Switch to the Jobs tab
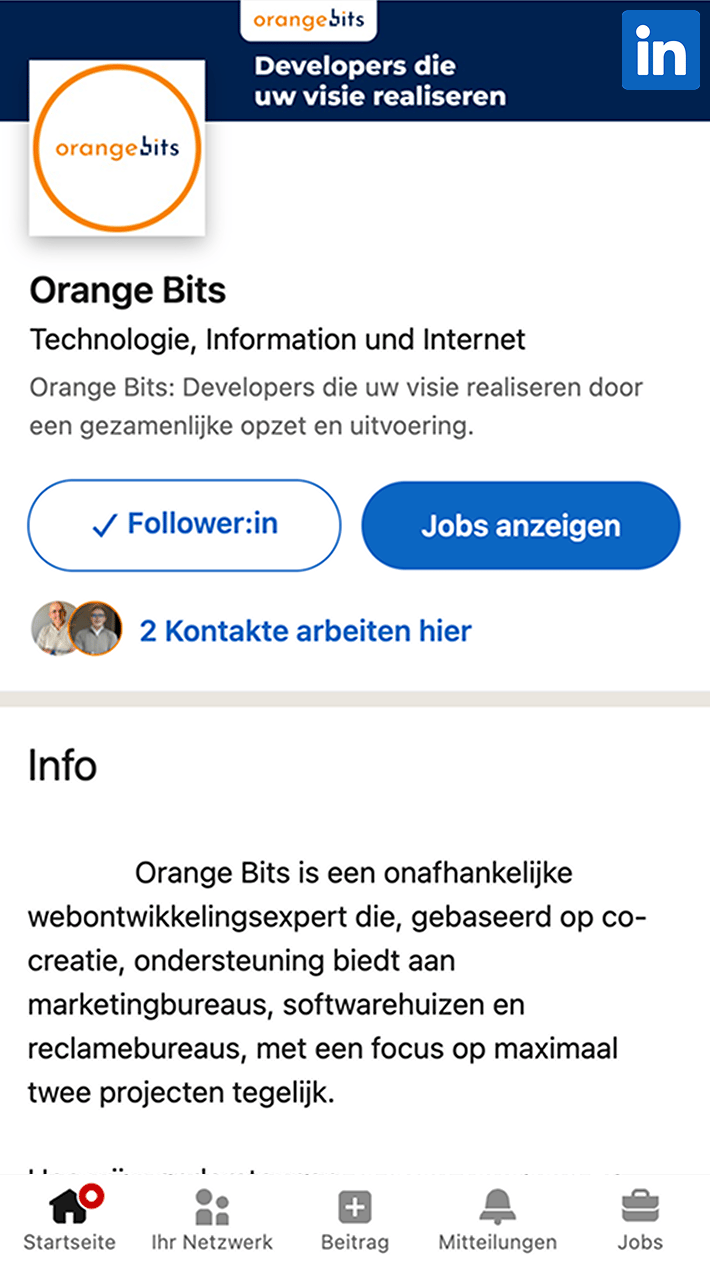The height and width of the screenshot is (1262, 710). pos(640,1218)
